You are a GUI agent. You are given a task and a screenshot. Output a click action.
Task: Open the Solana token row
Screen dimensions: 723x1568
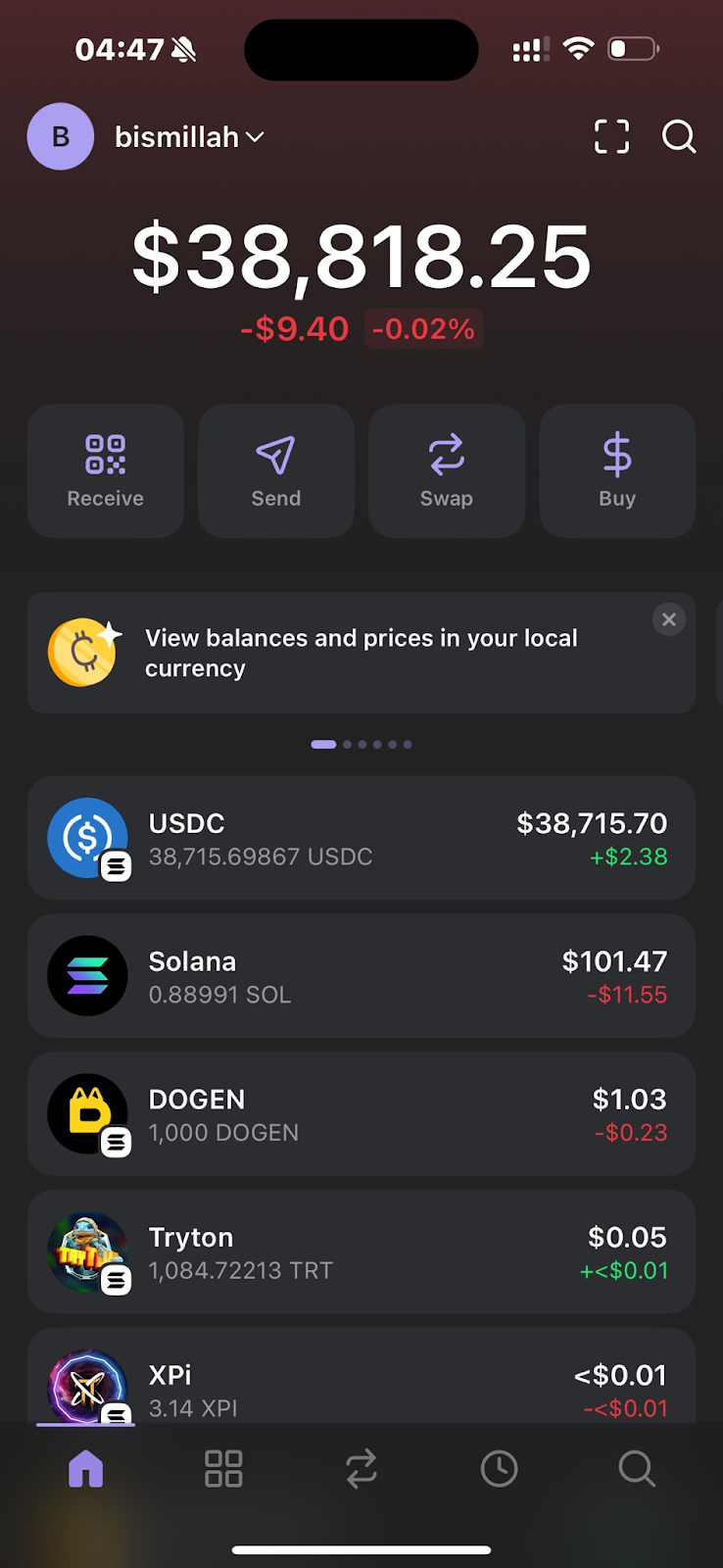pos(361,976)
